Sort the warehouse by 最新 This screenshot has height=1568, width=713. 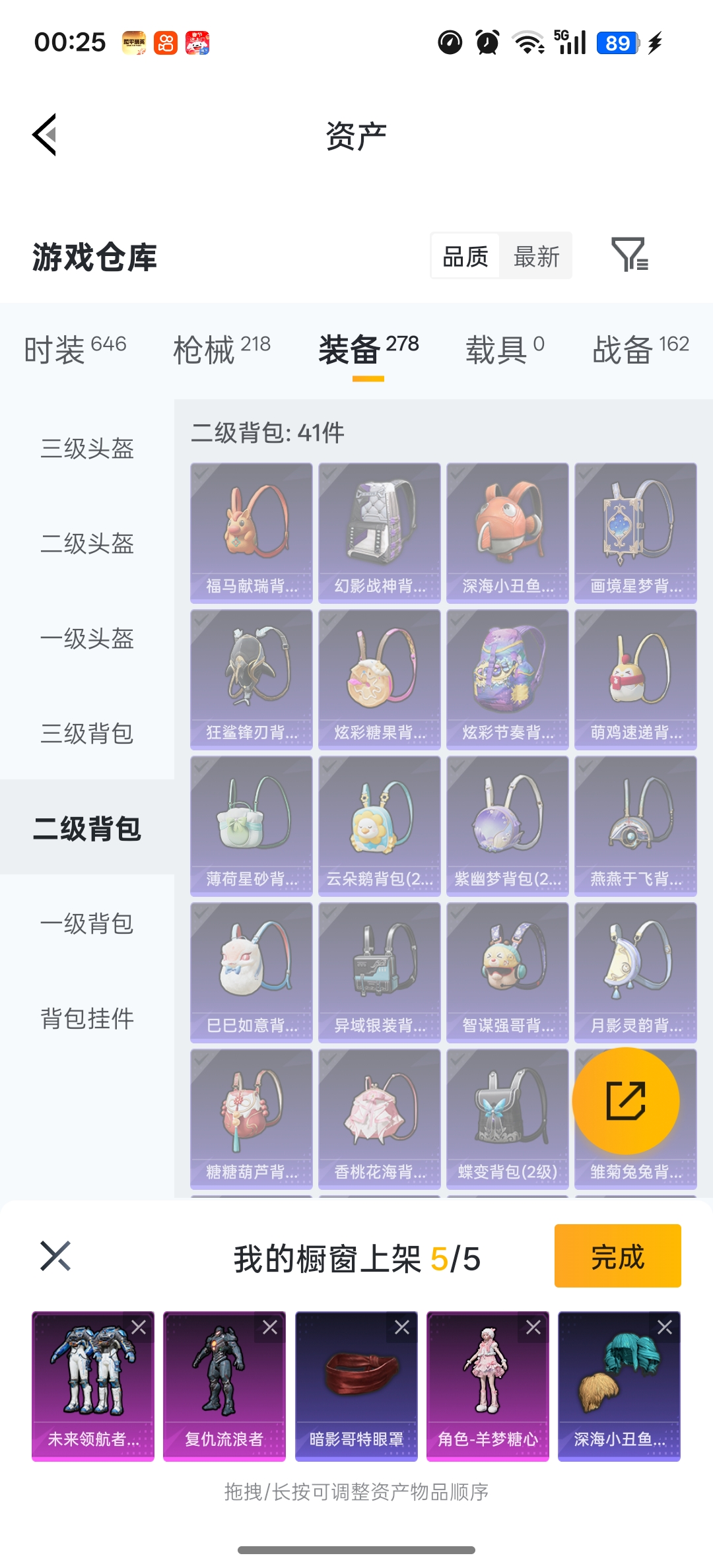click(x=536, y=256)
